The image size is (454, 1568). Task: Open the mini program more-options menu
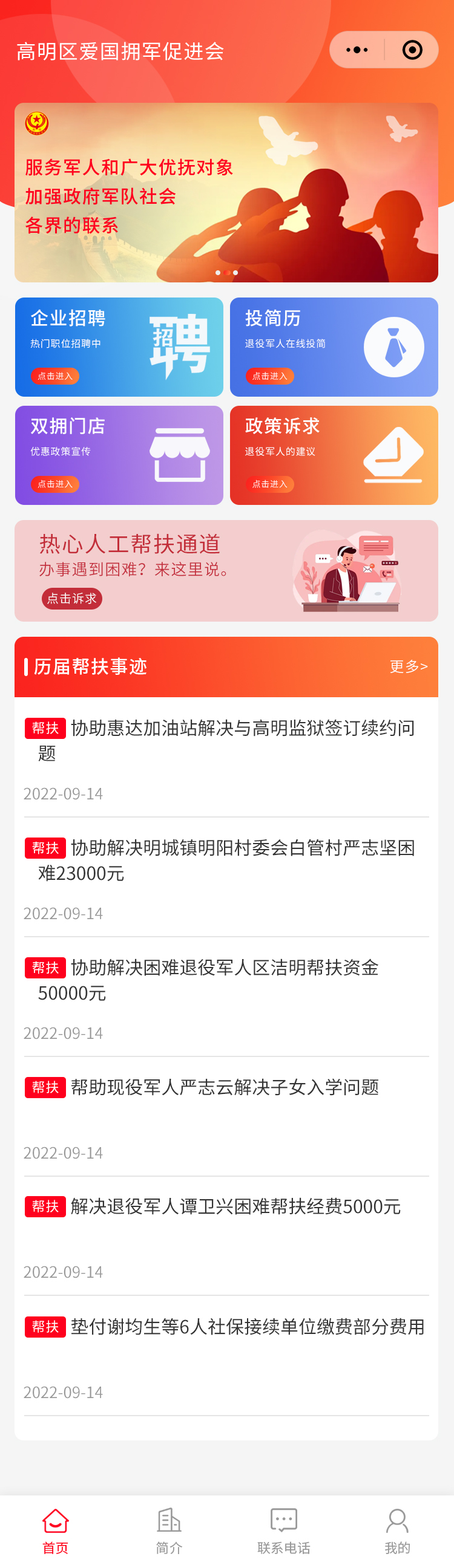(x=357, y=50)
